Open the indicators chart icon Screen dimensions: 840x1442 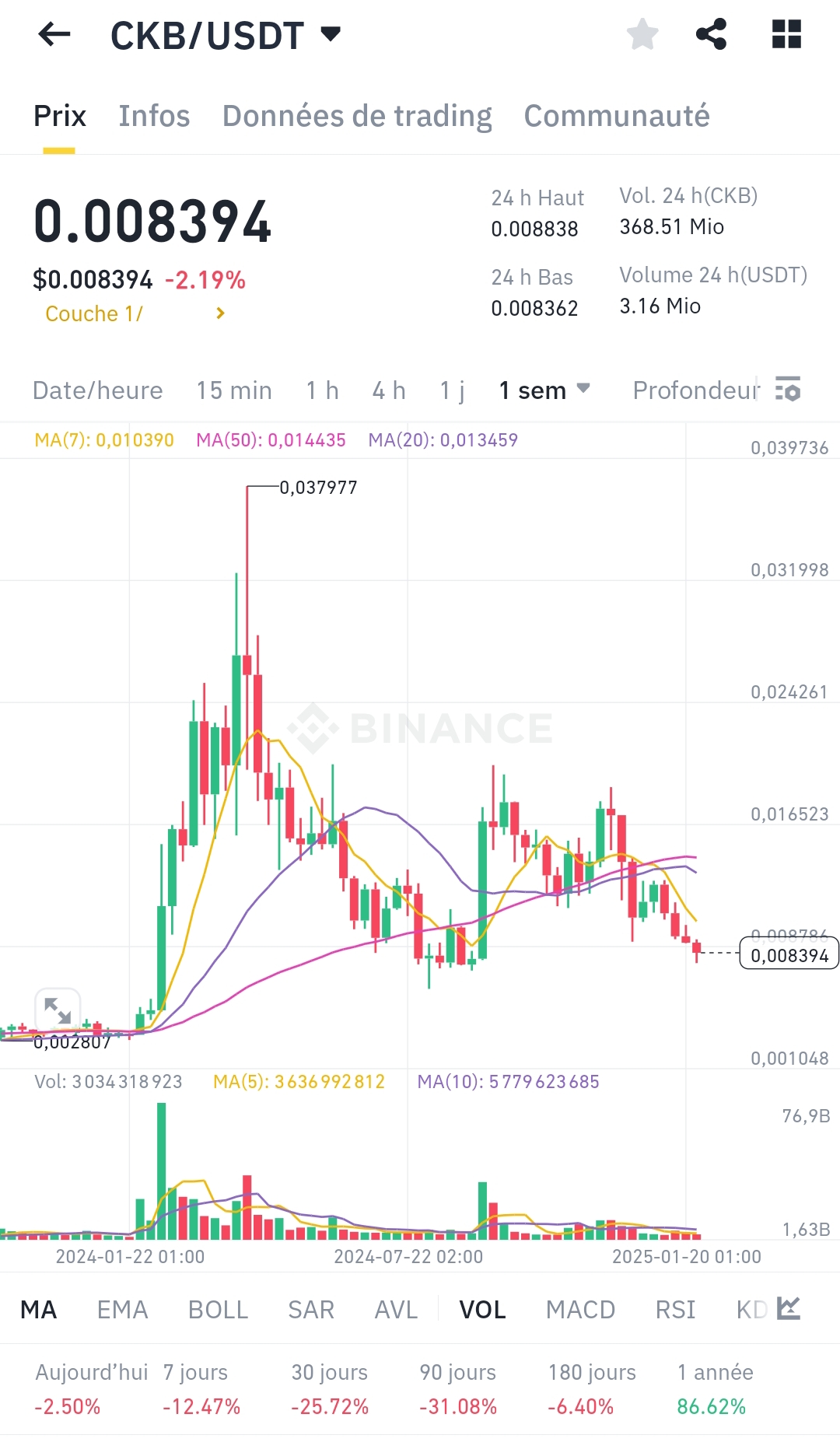click(x=788, y=1309)
